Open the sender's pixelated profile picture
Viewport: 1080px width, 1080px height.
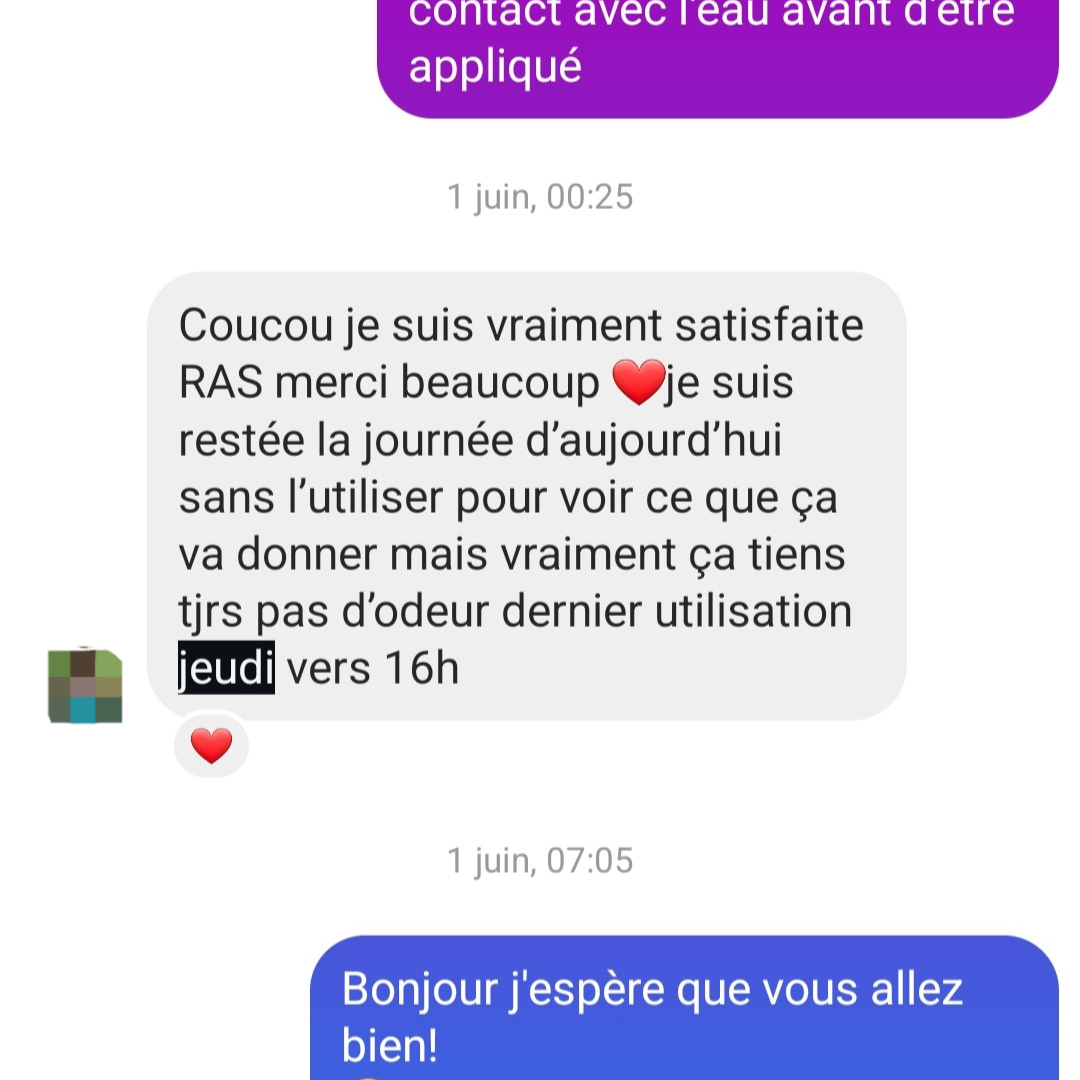tap(85, 685)
